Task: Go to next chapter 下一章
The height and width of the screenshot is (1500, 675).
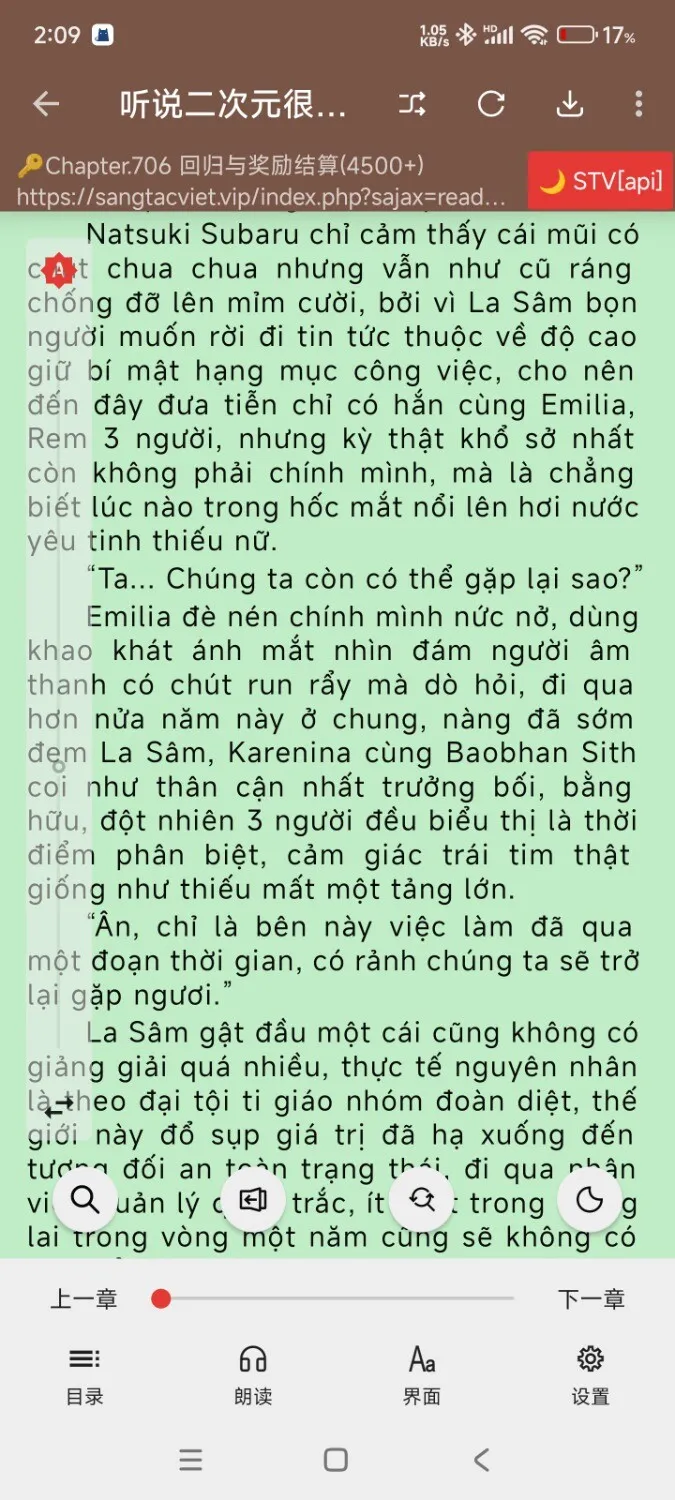Action: tap(591, 1299)
